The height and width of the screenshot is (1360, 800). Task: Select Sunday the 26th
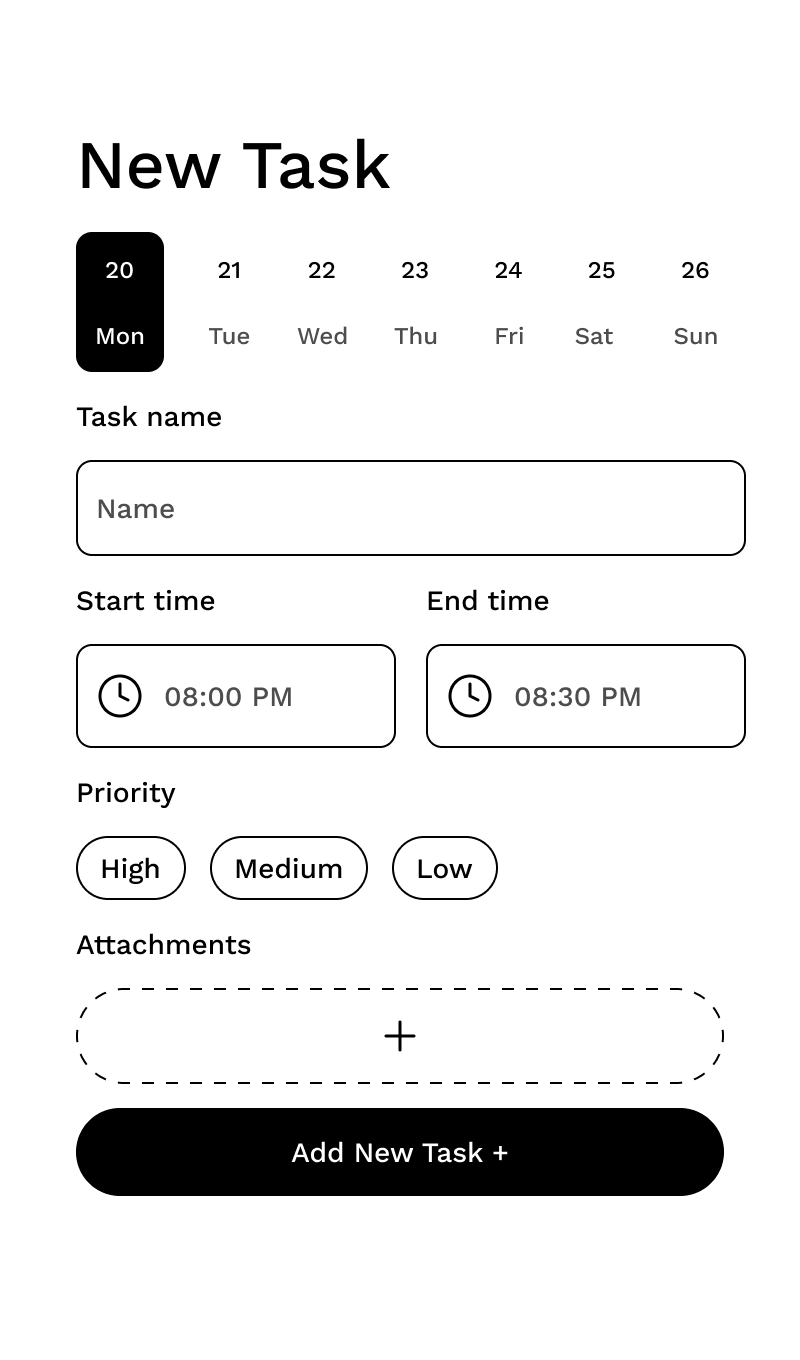pyautogui.click(x=695, y=302)
